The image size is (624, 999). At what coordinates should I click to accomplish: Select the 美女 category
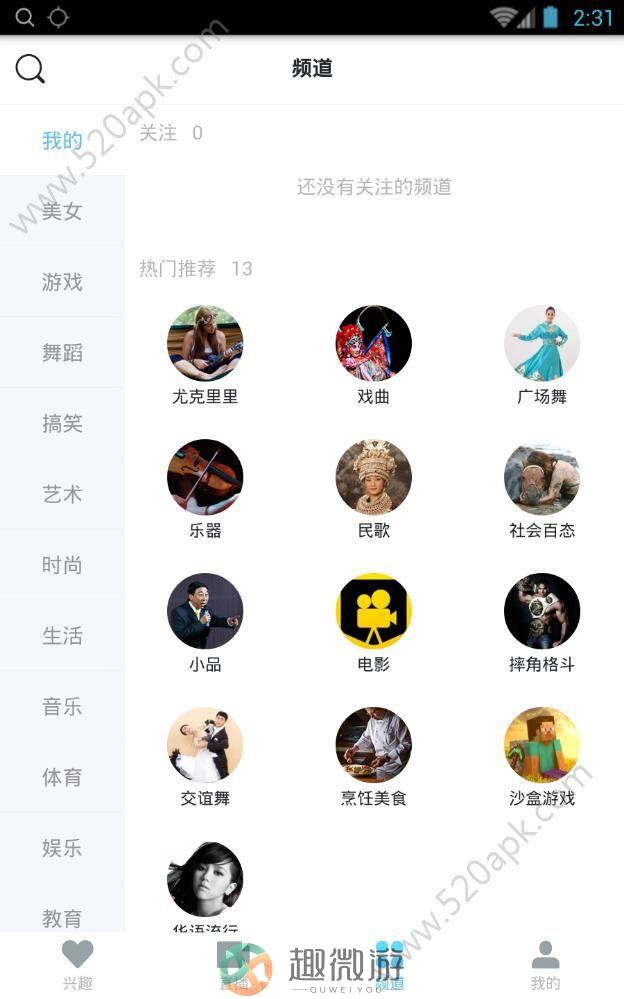62,211
